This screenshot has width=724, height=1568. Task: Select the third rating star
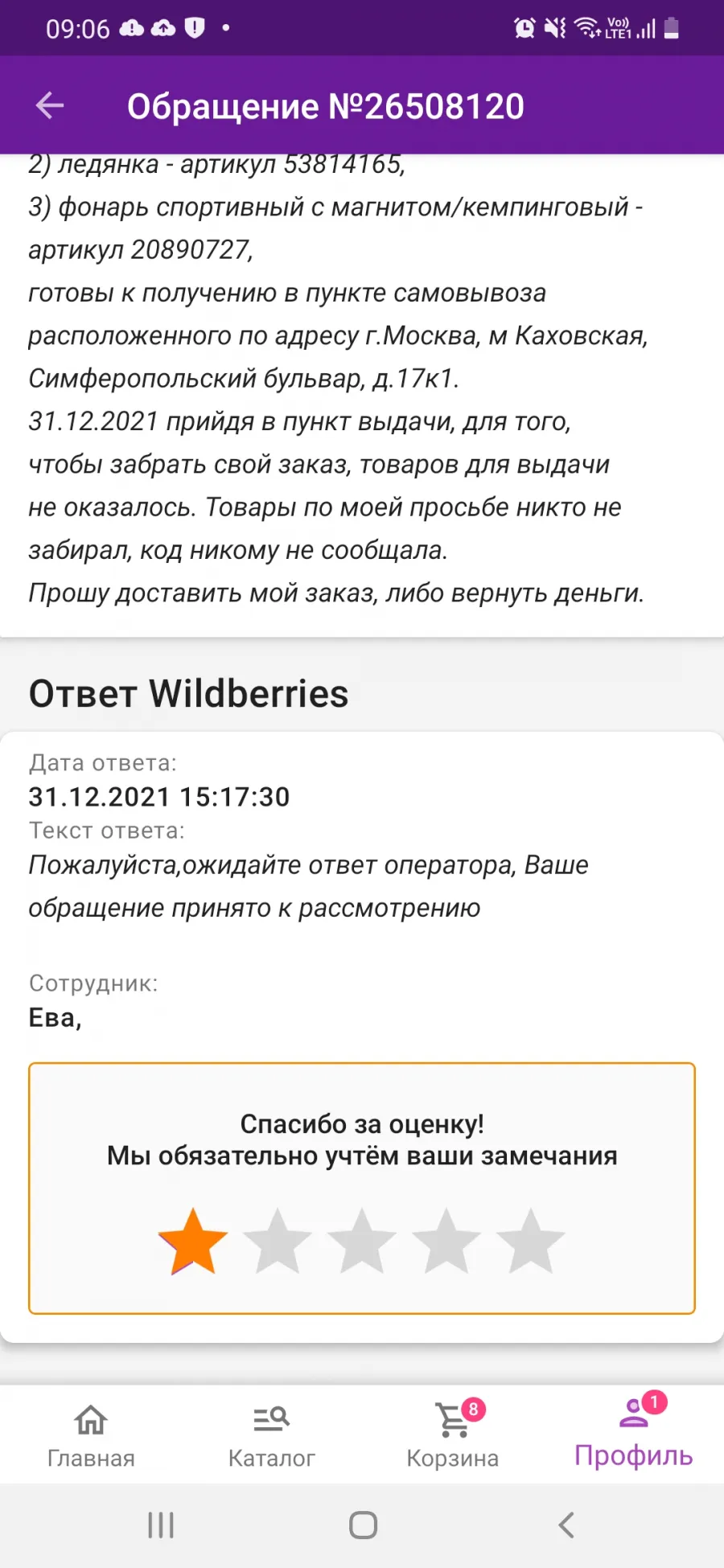pyautogui.click(x=362, y=1242)
